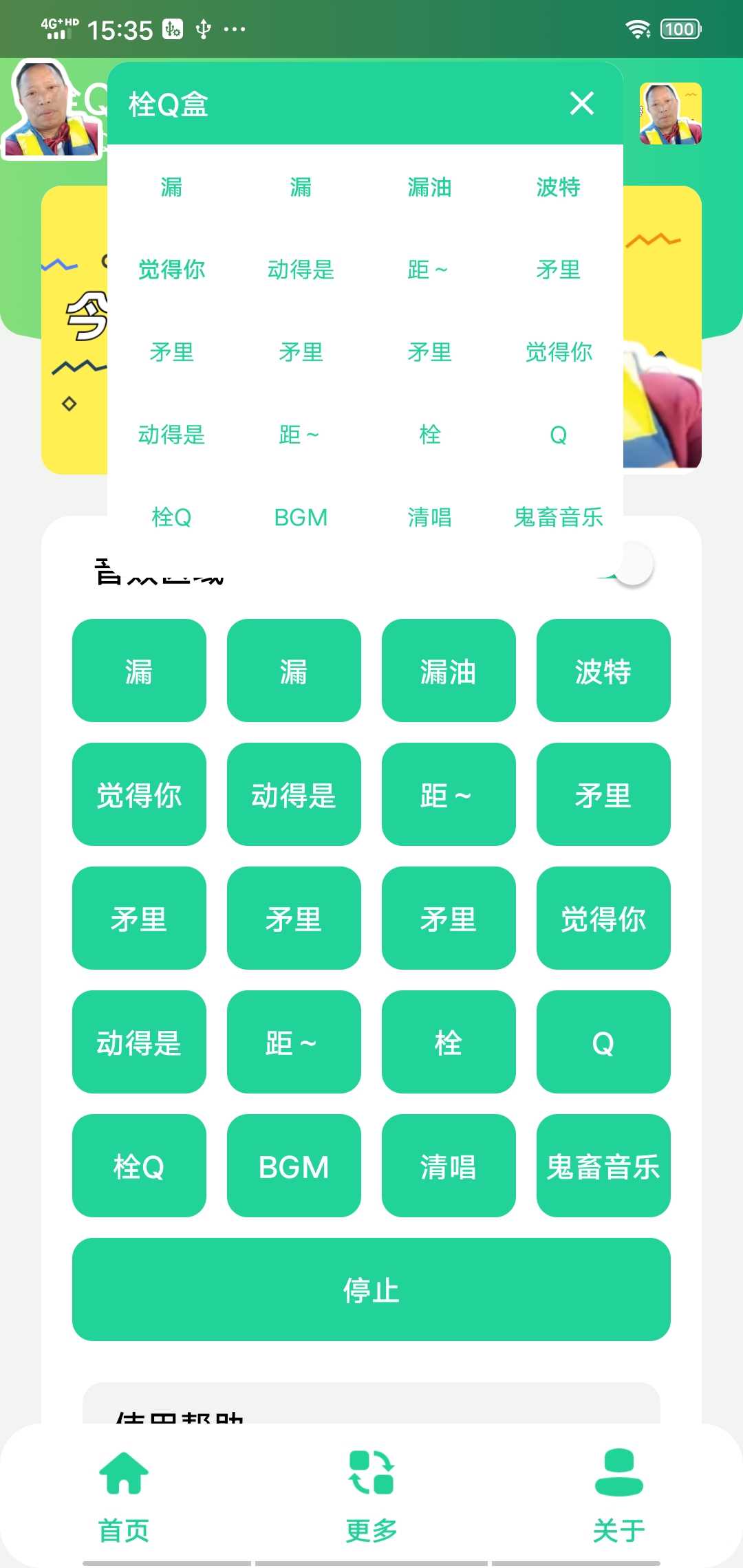Play the 鬼畜音乐 sound effect
The image size is (743, 1568).
coord(603,1166)
